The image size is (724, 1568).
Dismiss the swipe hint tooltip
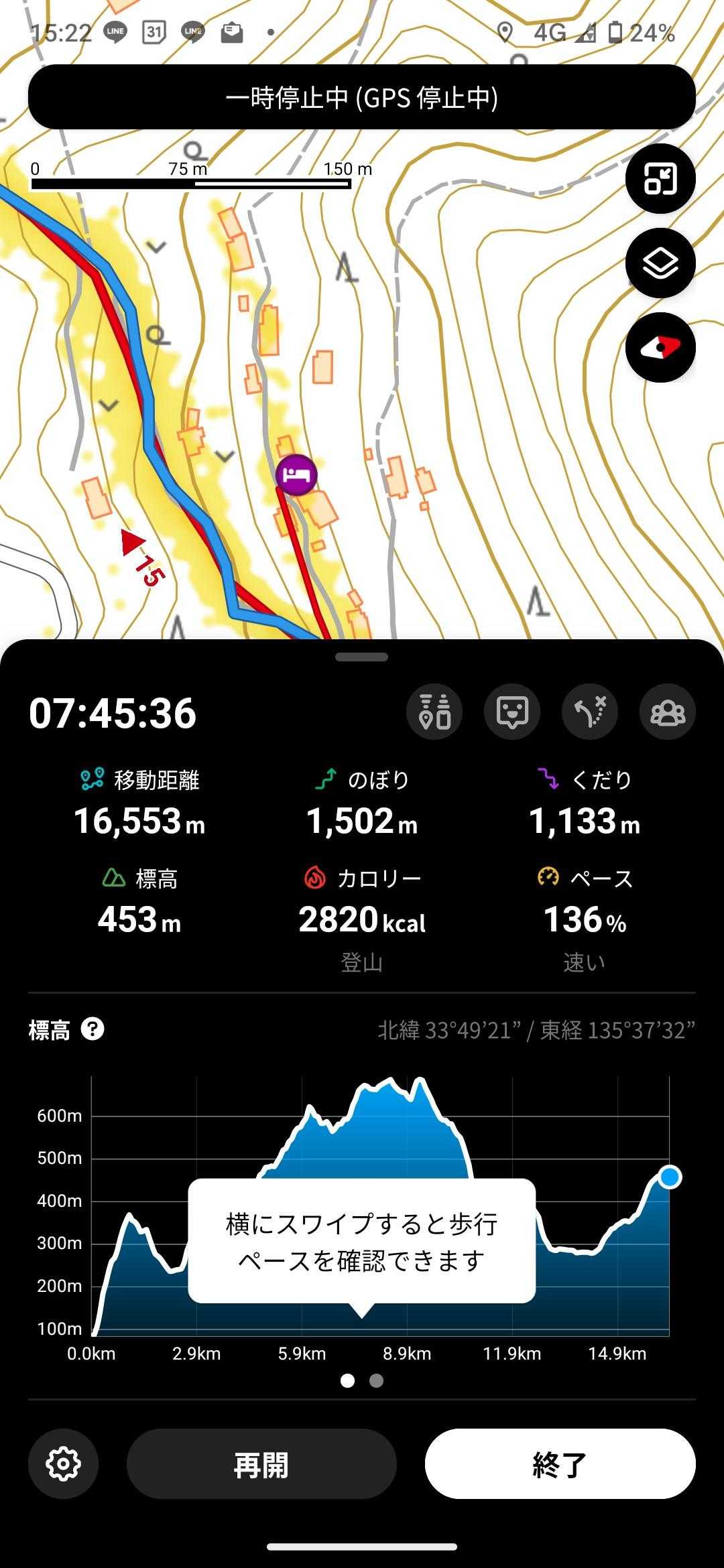point(361,1241)
